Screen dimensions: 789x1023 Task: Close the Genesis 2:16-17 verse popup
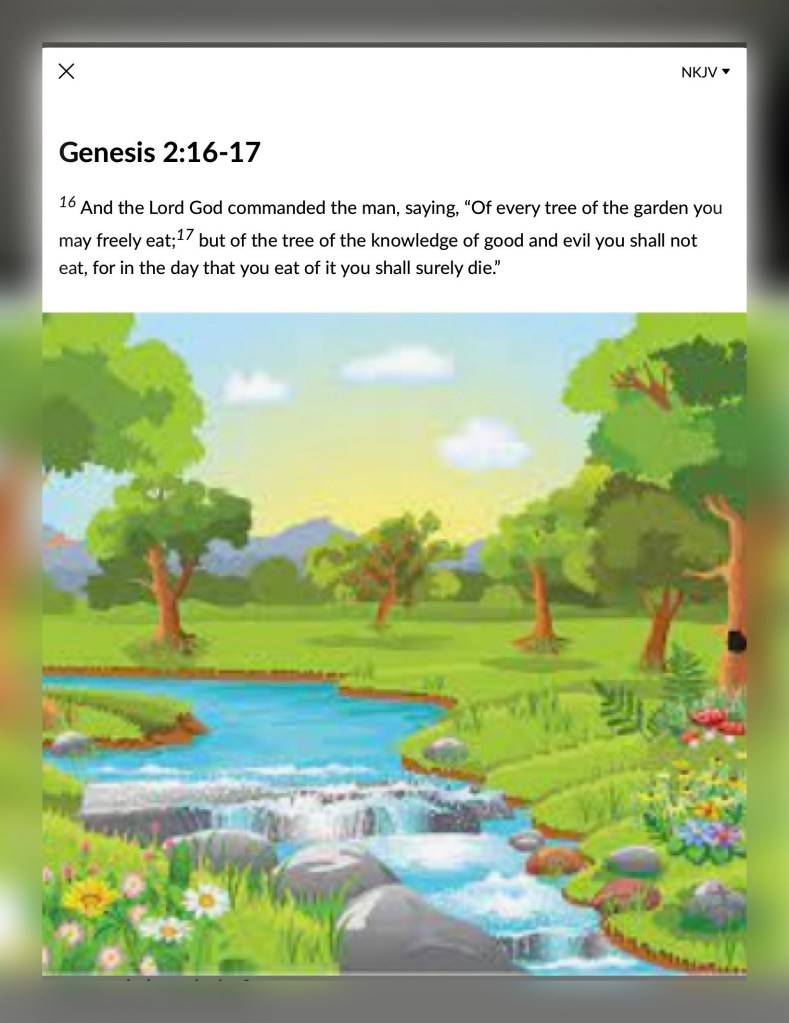[x=66, y=71]
